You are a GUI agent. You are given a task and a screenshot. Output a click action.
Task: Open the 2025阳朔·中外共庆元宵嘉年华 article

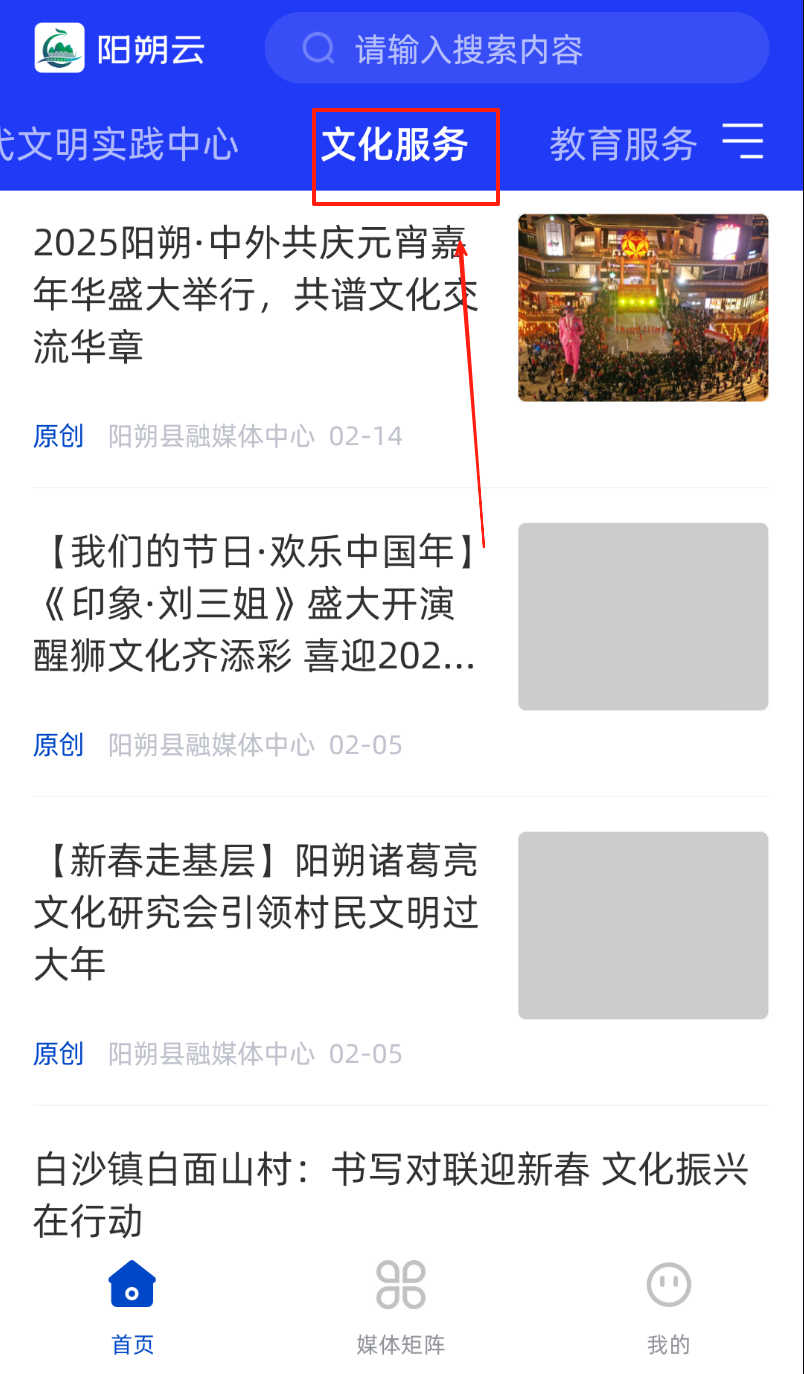[x=256, y=295]
